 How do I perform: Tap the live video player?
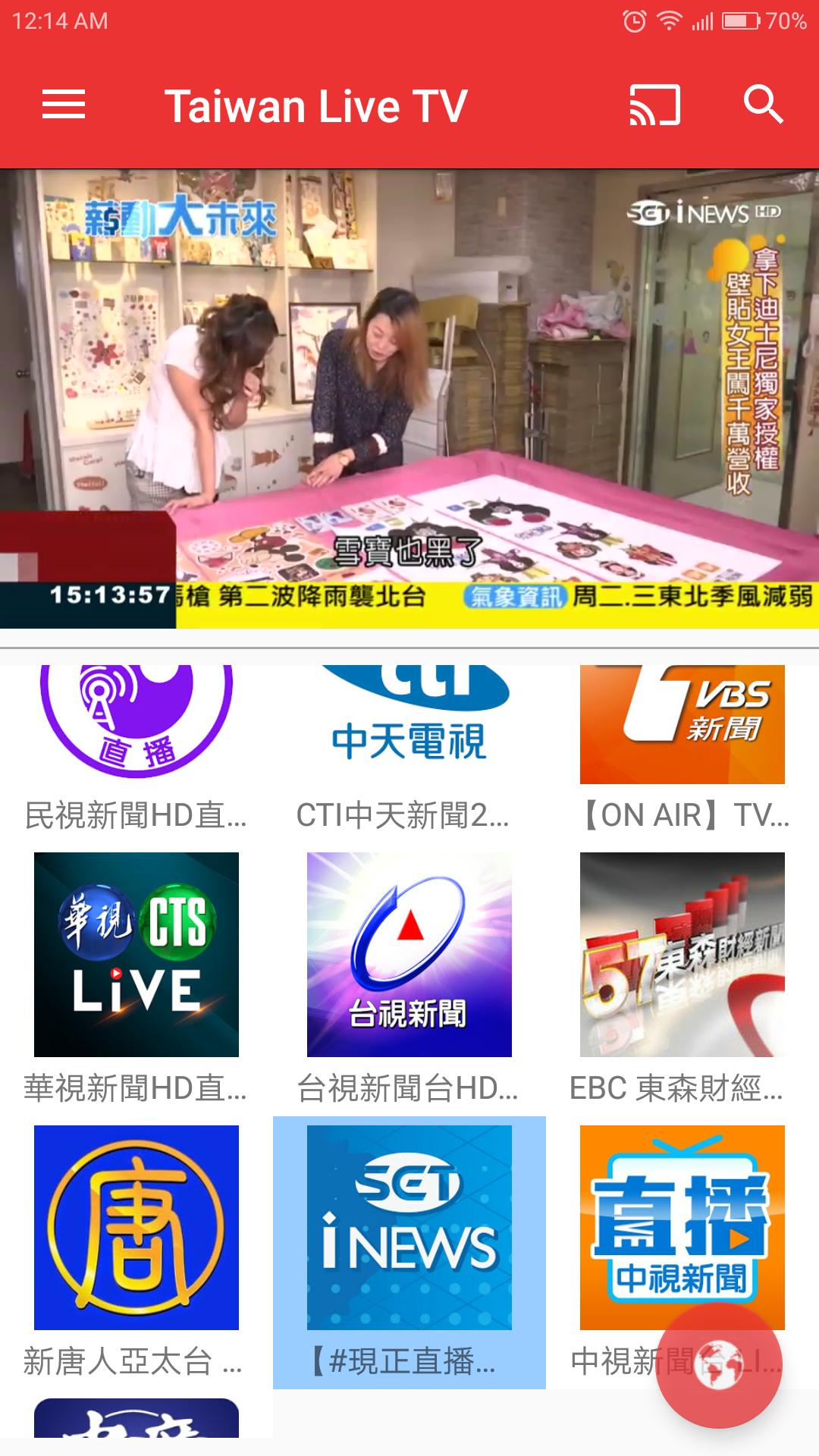[409, 398]
